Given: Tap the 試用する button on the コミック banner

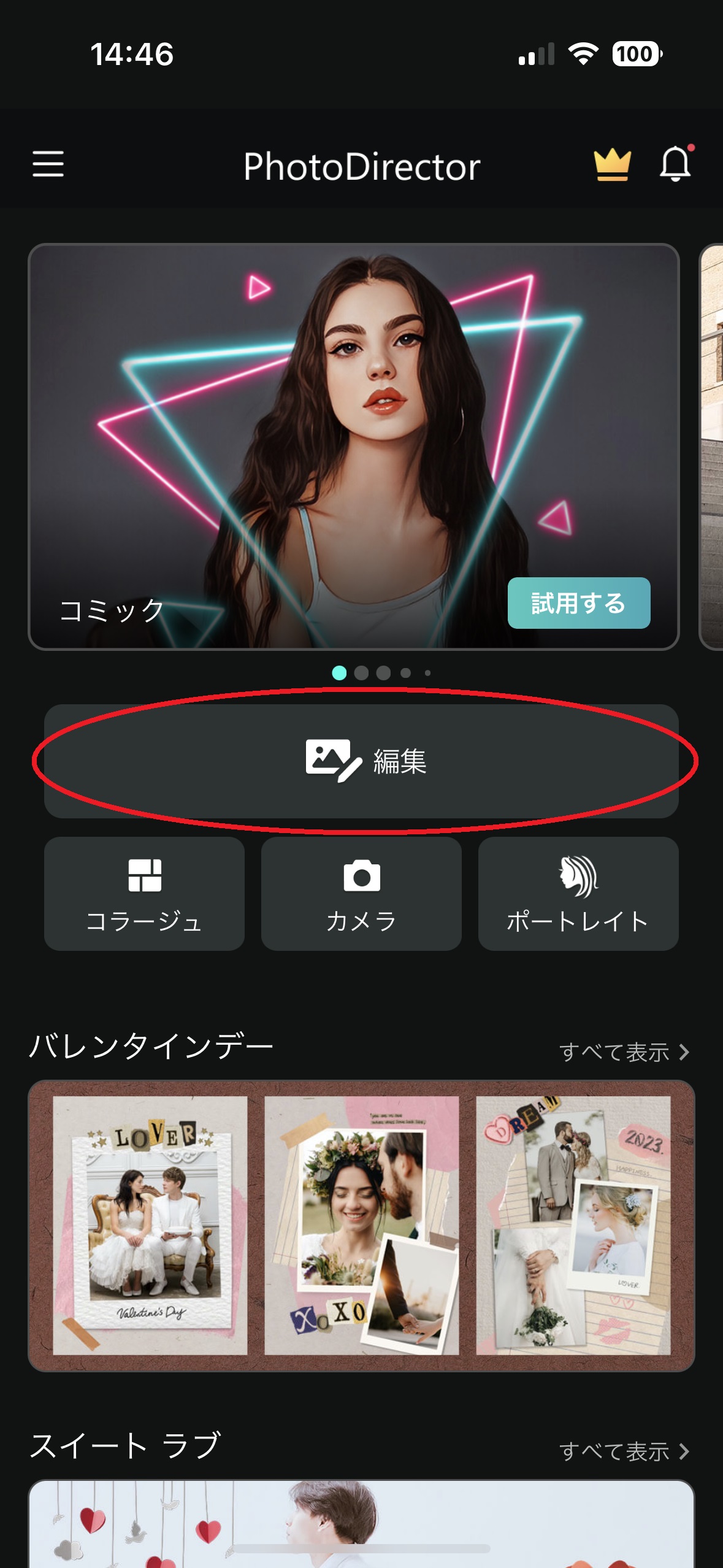Looking at the screenshot, I should click(578, 603).
